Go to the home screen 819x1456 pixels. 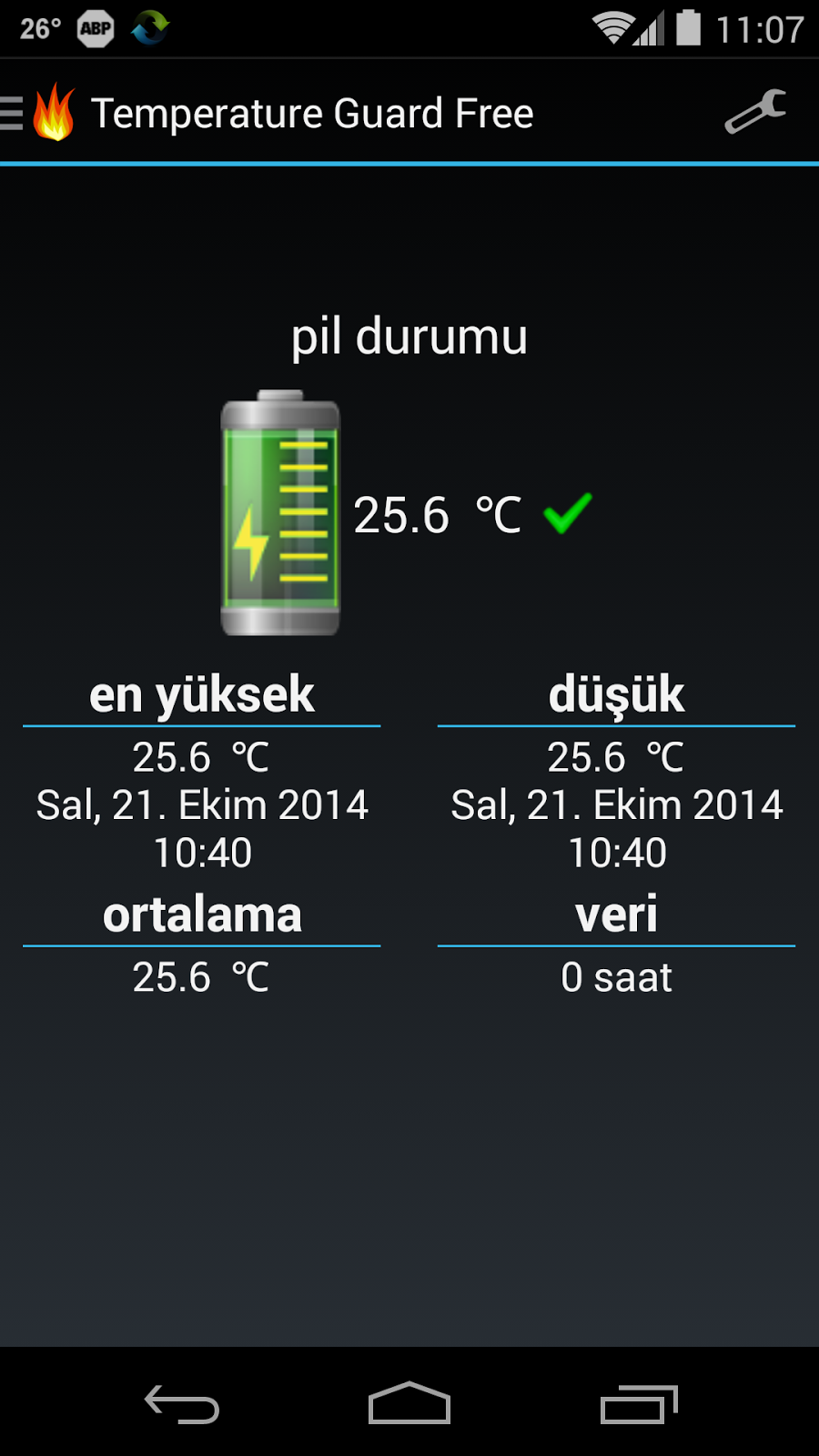pos(409,1403)
